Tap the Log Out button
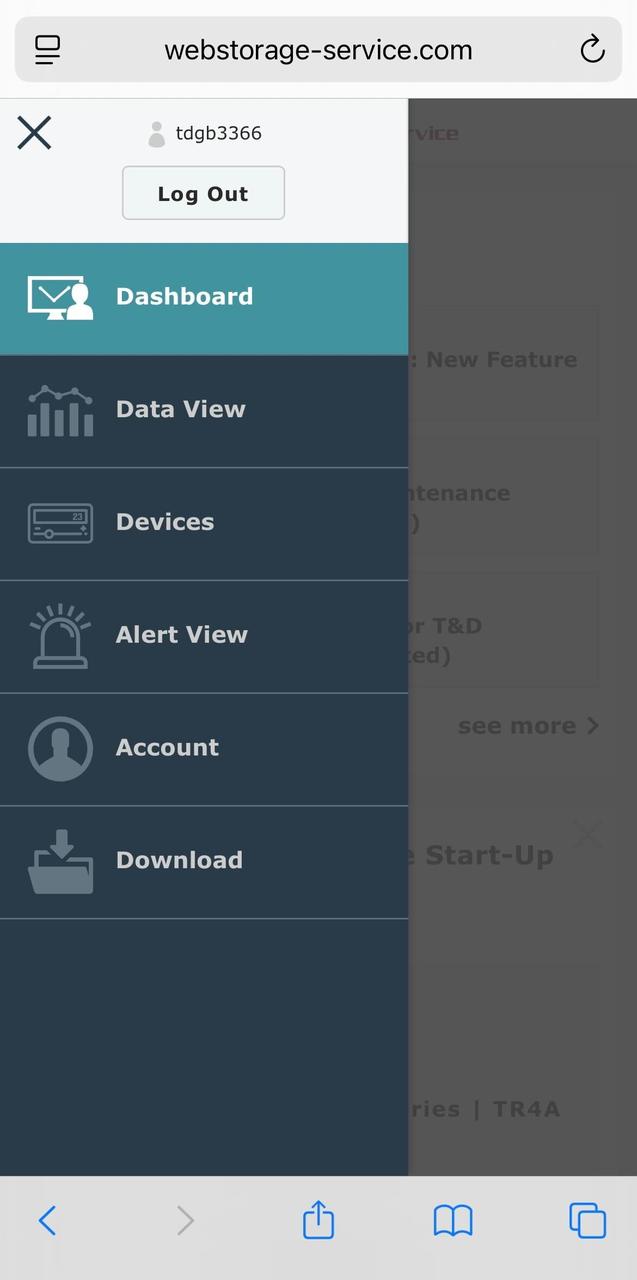The height and width of the screenshot is (1280, 637). [x=203, y=193]
